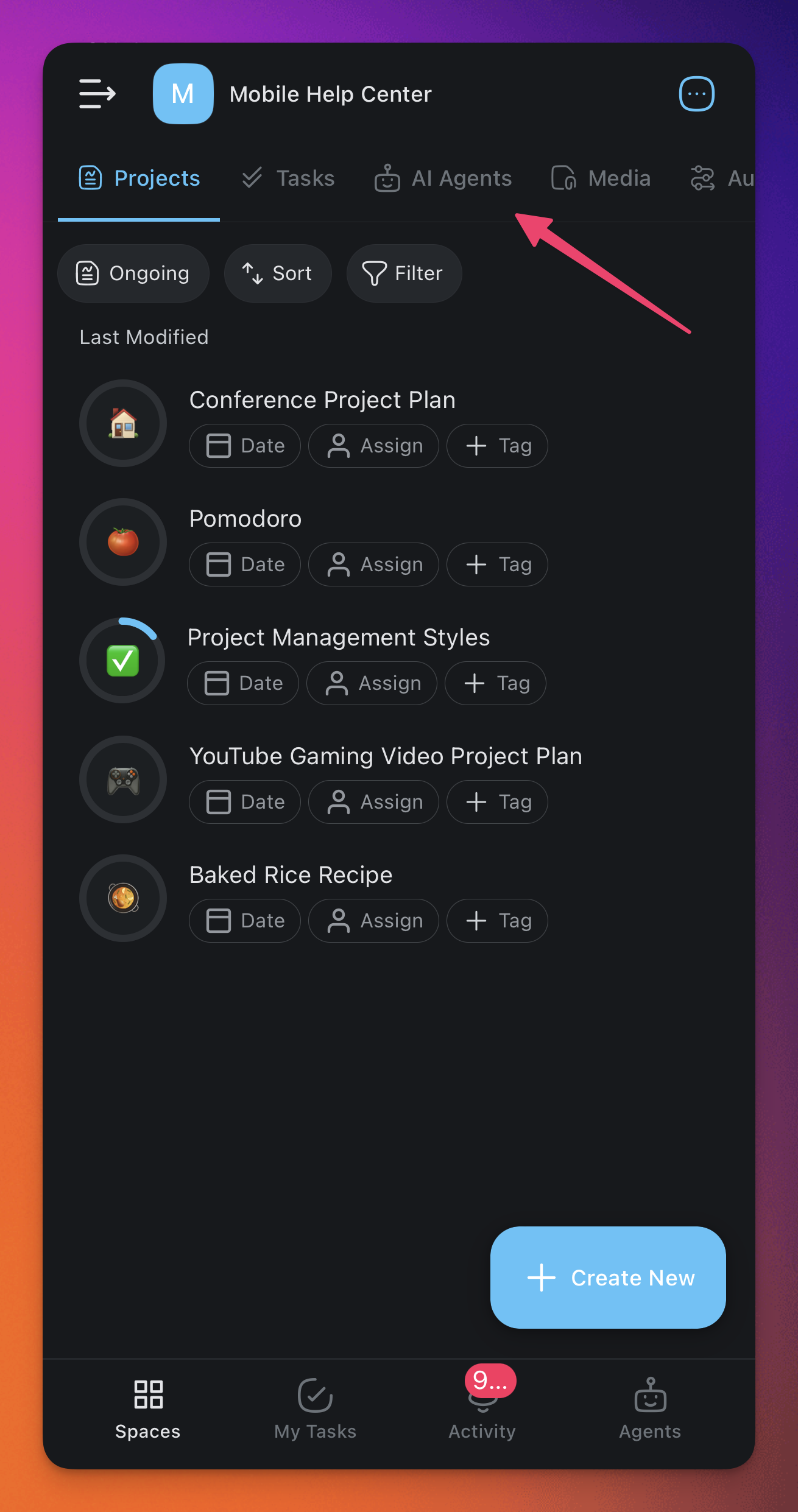Open the Baked Rice Recipe project
Screen dimensions: 798x1512
pyautogui.click(x=291, y=875)
